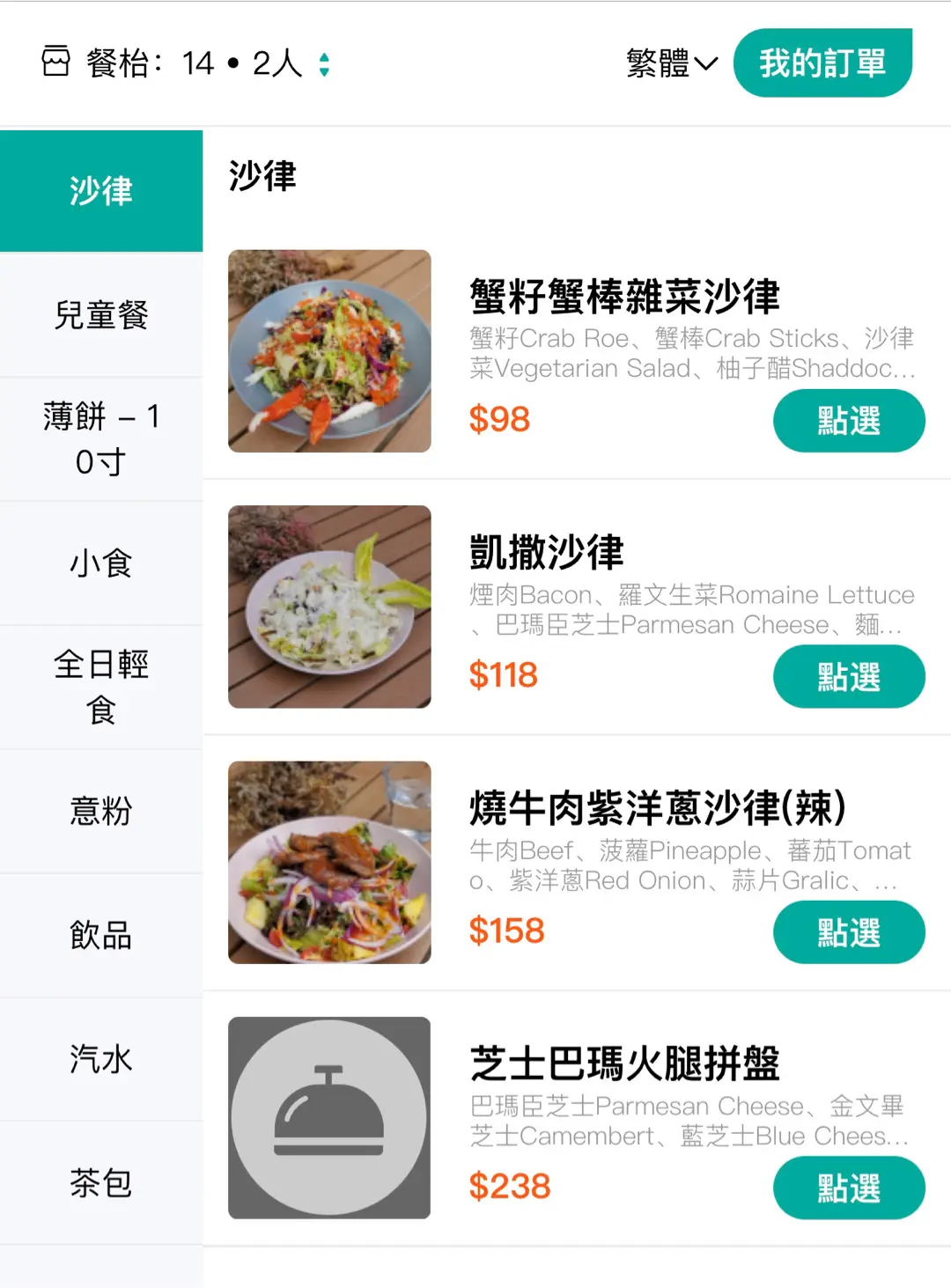Open 我的訂單 order summary

pyautogui.click(x=822, y=63)
